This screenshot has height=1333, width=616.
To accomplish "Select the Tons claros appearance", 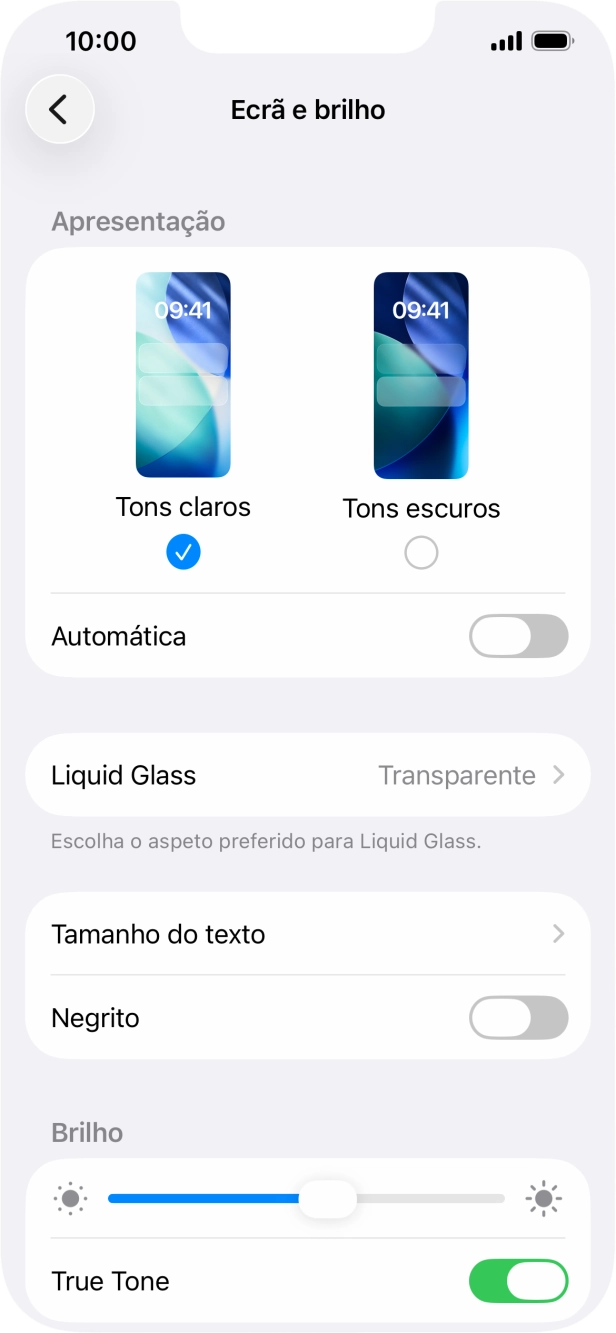I will click(183, 551).
